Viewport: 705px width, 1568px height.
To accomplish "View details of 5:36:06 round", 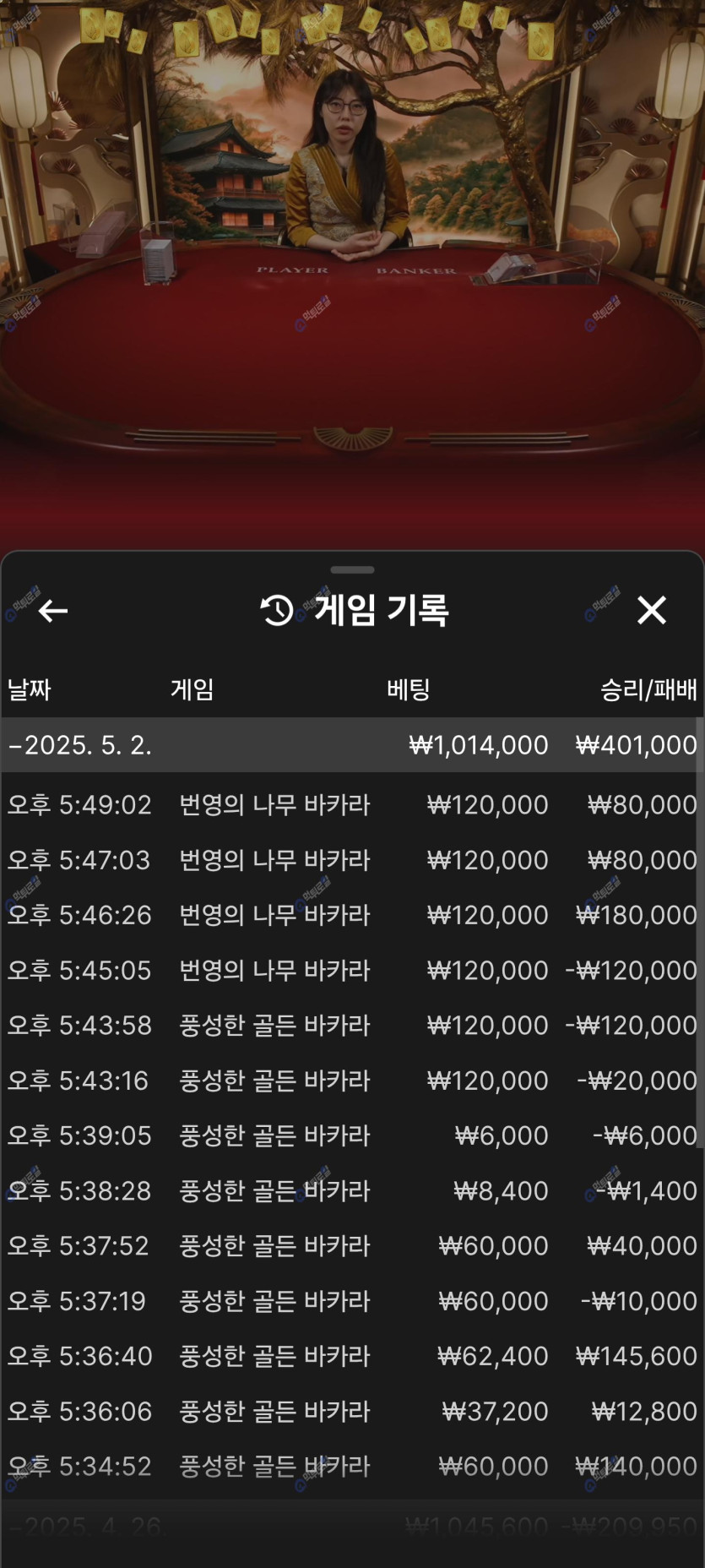I will (352, 1411).
